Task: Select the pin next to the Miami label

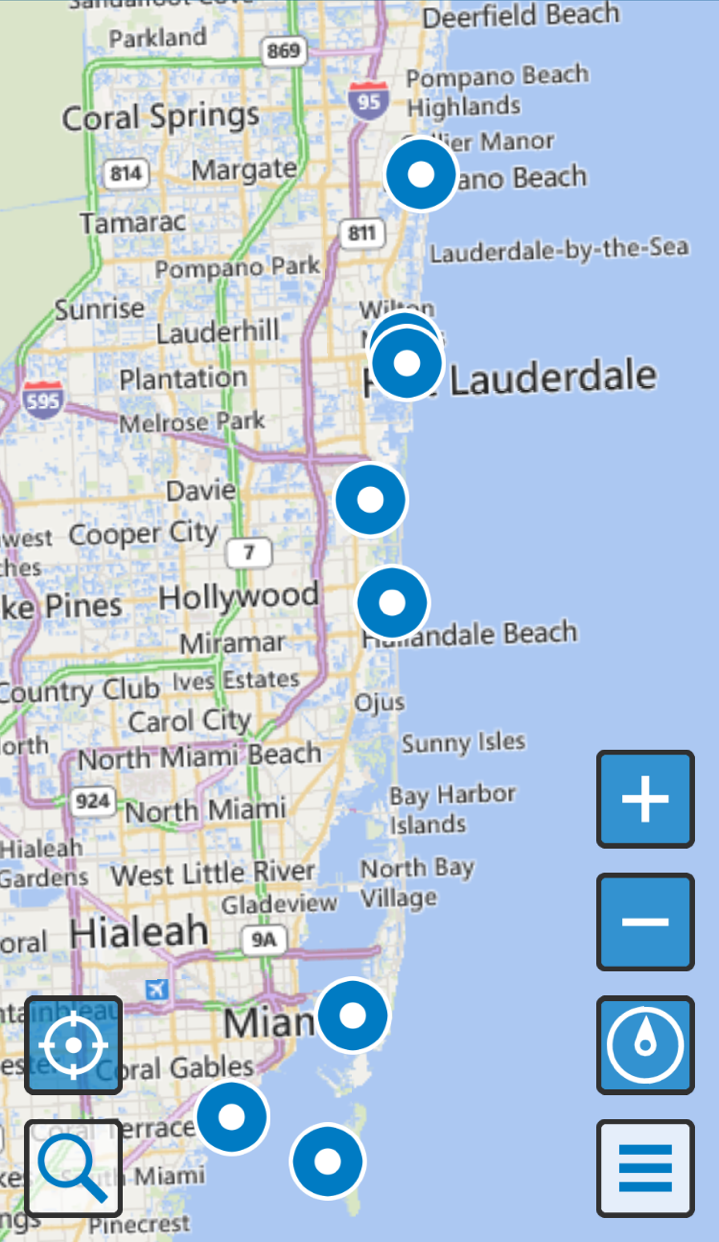Action: (x=353, y=1016)
